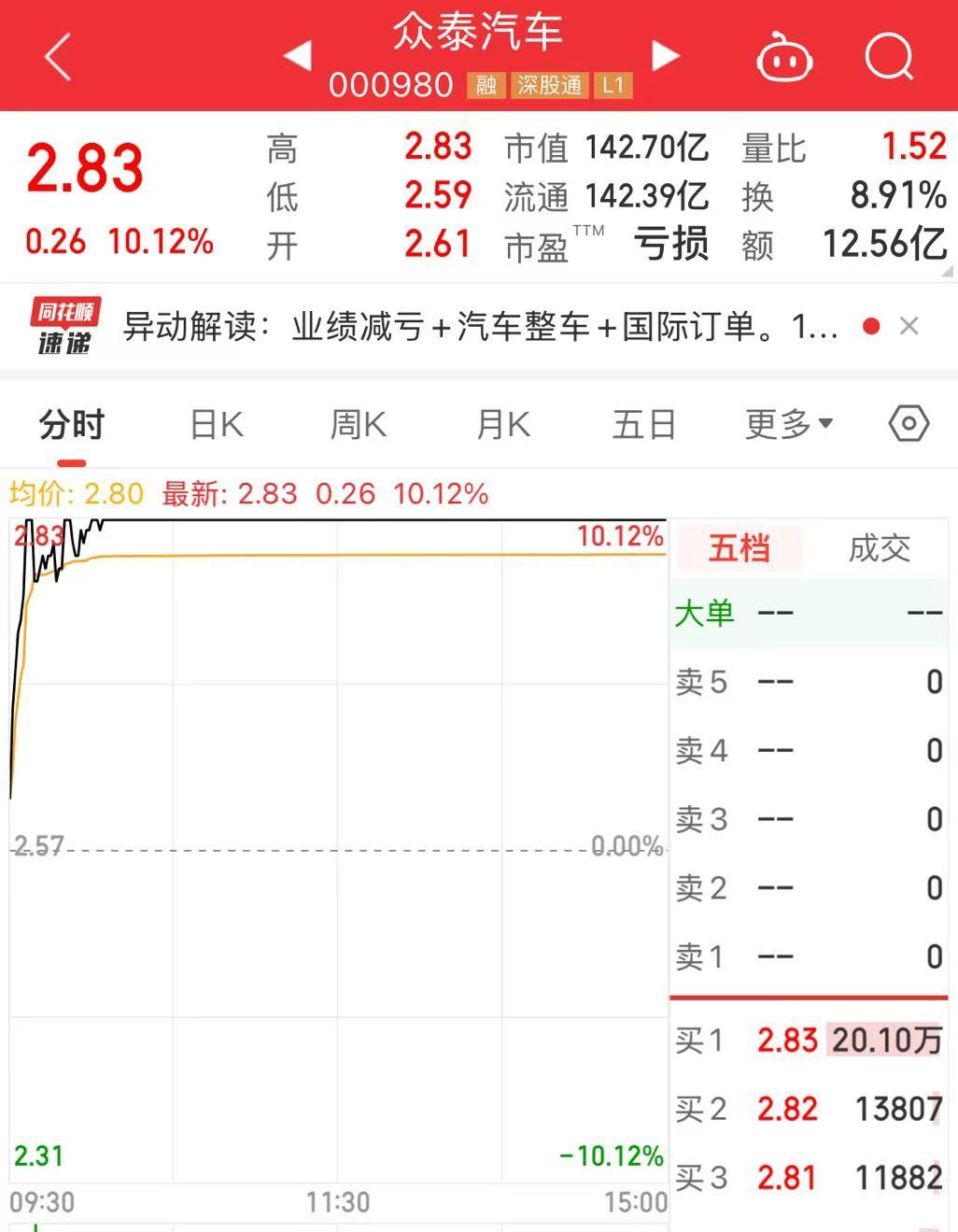Open chart settings hexagon icon
Screen dimensions: 958x1232
[909, 425]
